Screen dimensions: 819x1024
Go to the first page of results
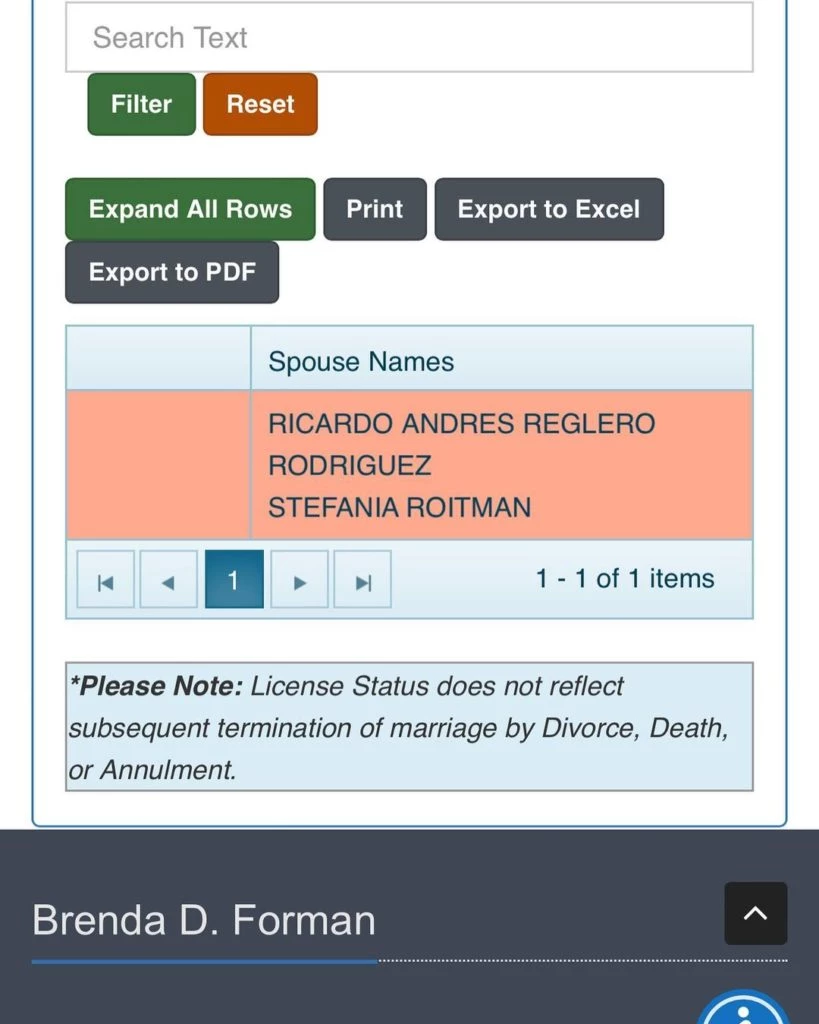pos(105,580)
